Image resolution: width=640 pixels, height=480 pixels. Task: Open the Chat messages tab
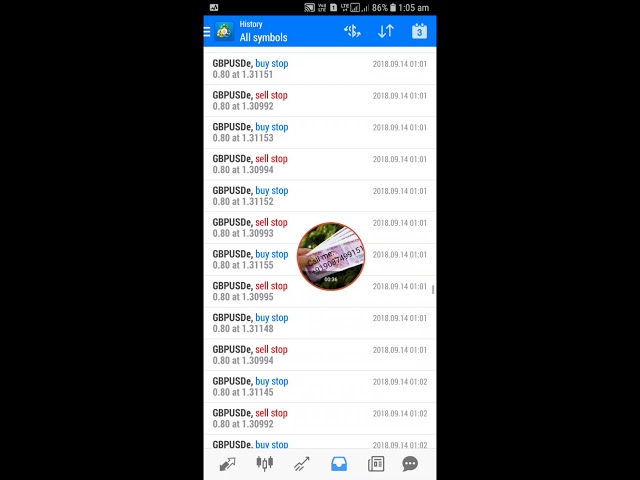point(410,463)
